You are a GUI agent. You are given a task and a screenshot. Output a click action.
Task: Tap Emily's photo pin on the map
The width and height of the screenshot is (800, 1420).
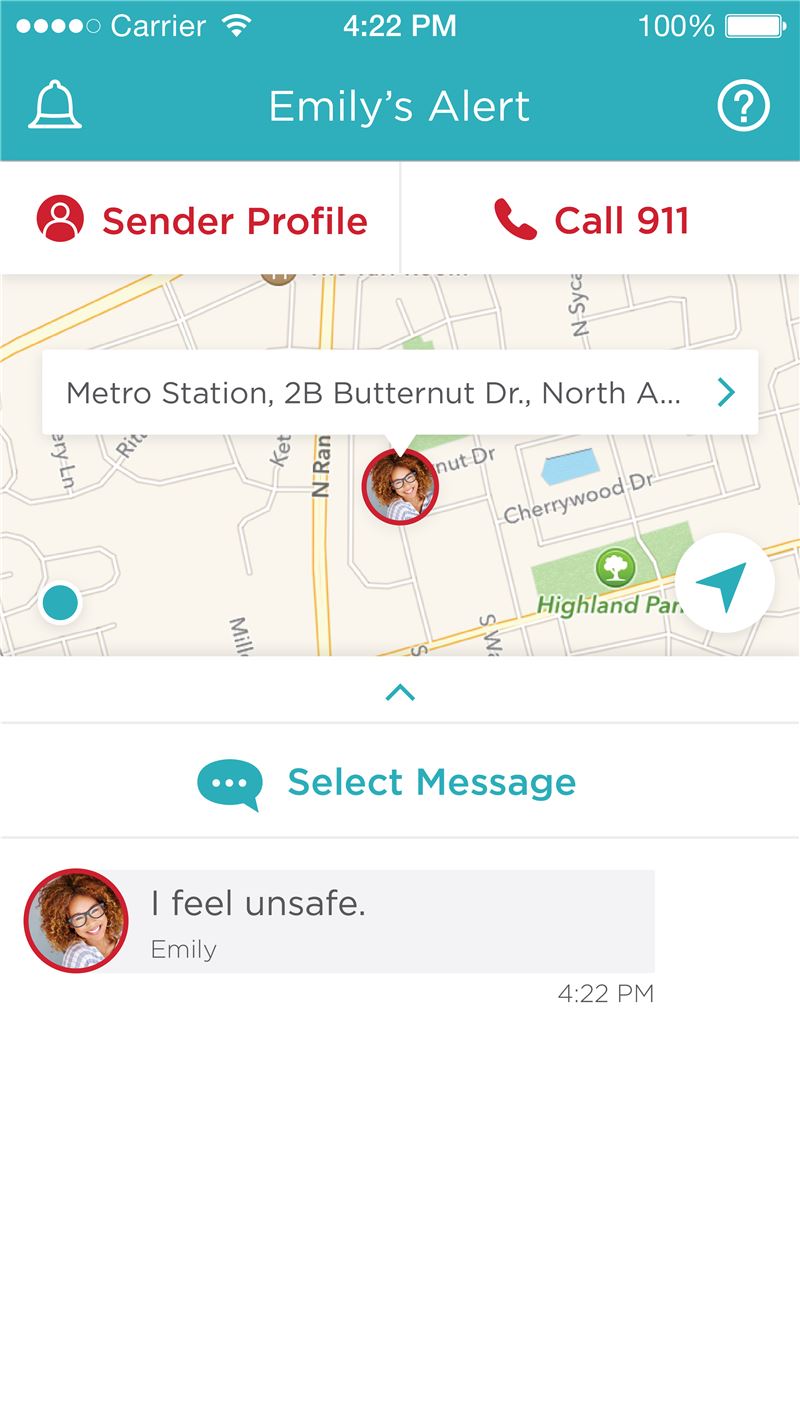[400, 486]
